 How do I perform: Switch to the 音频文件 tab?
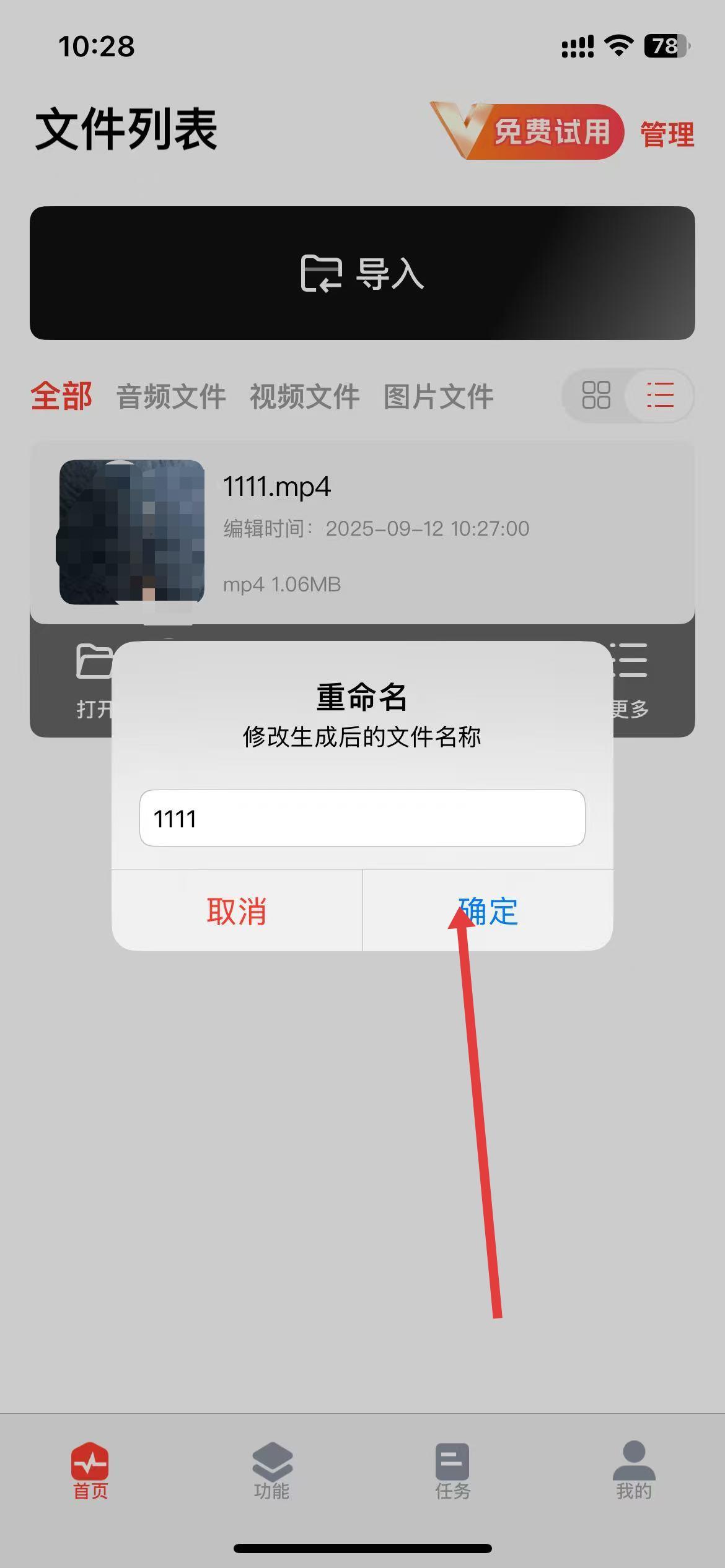(171, 396)
